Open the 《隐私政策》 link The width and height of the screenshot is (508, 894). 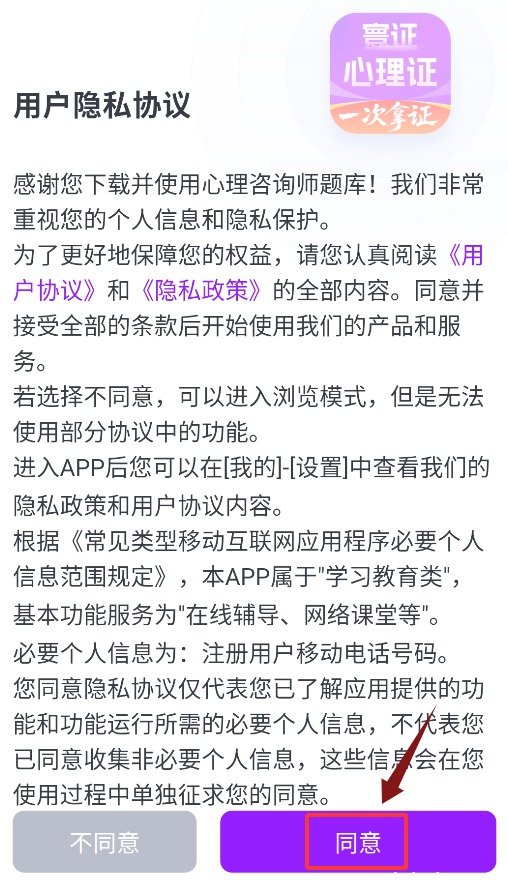point(201,290)
